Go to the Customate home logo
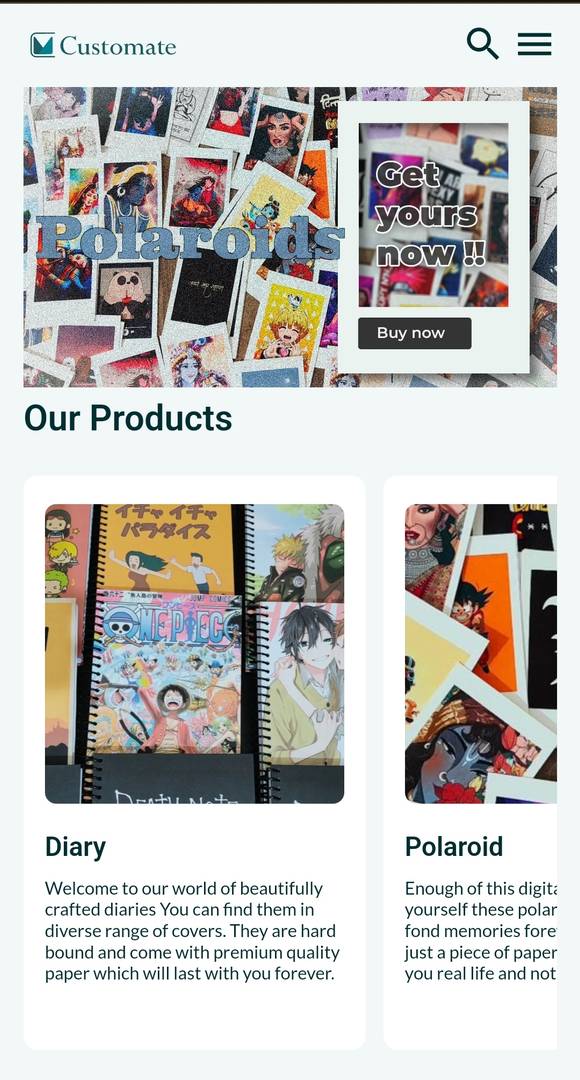 point(103,45)
